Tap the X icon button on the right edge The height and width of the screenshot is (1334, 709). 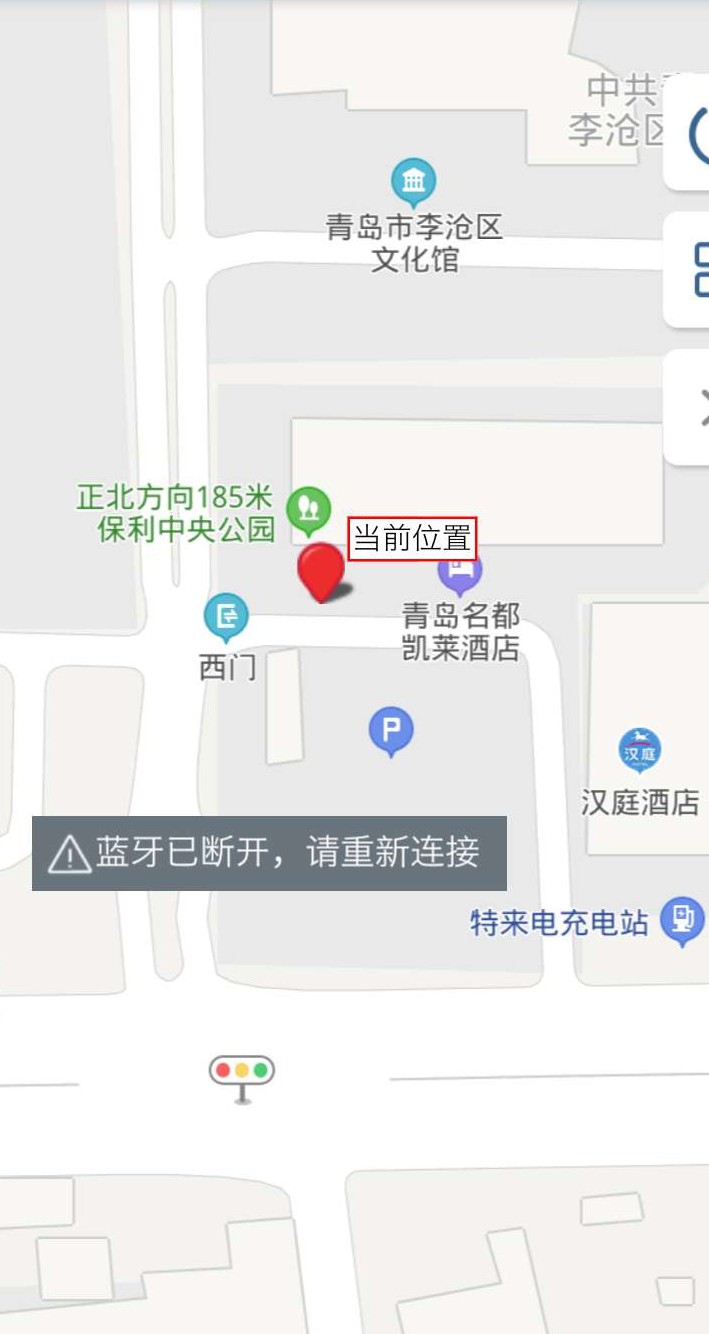(x=687, y=408)
